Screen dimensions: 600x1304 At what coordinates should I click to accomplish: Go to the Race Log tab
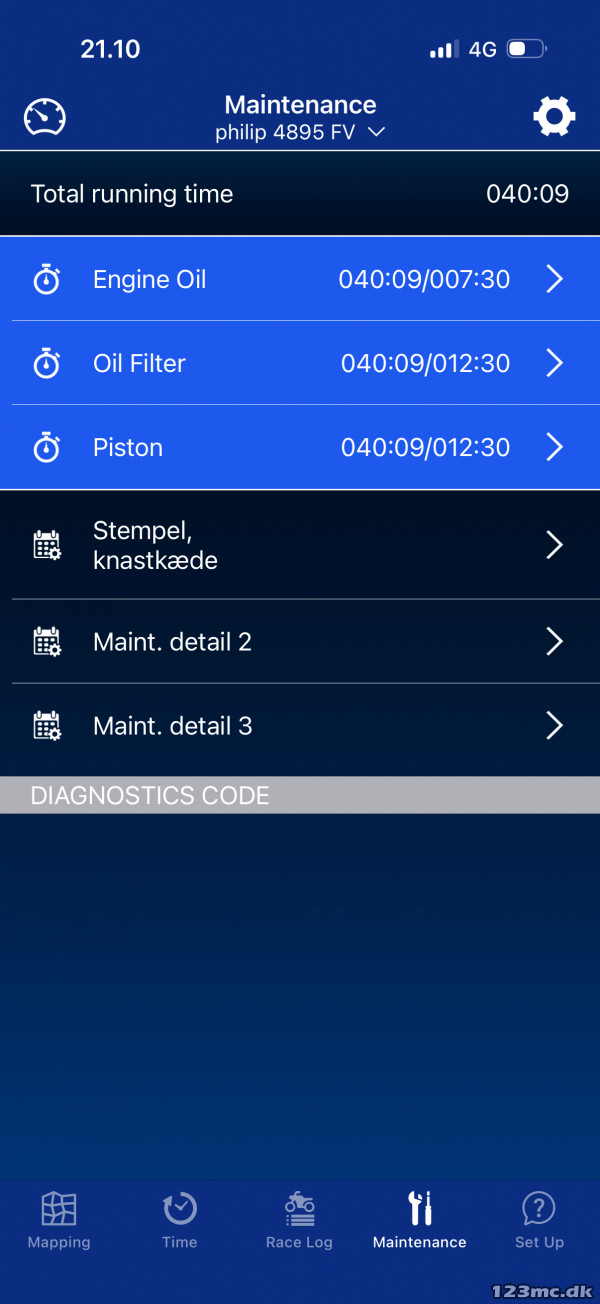point(299,1221)
